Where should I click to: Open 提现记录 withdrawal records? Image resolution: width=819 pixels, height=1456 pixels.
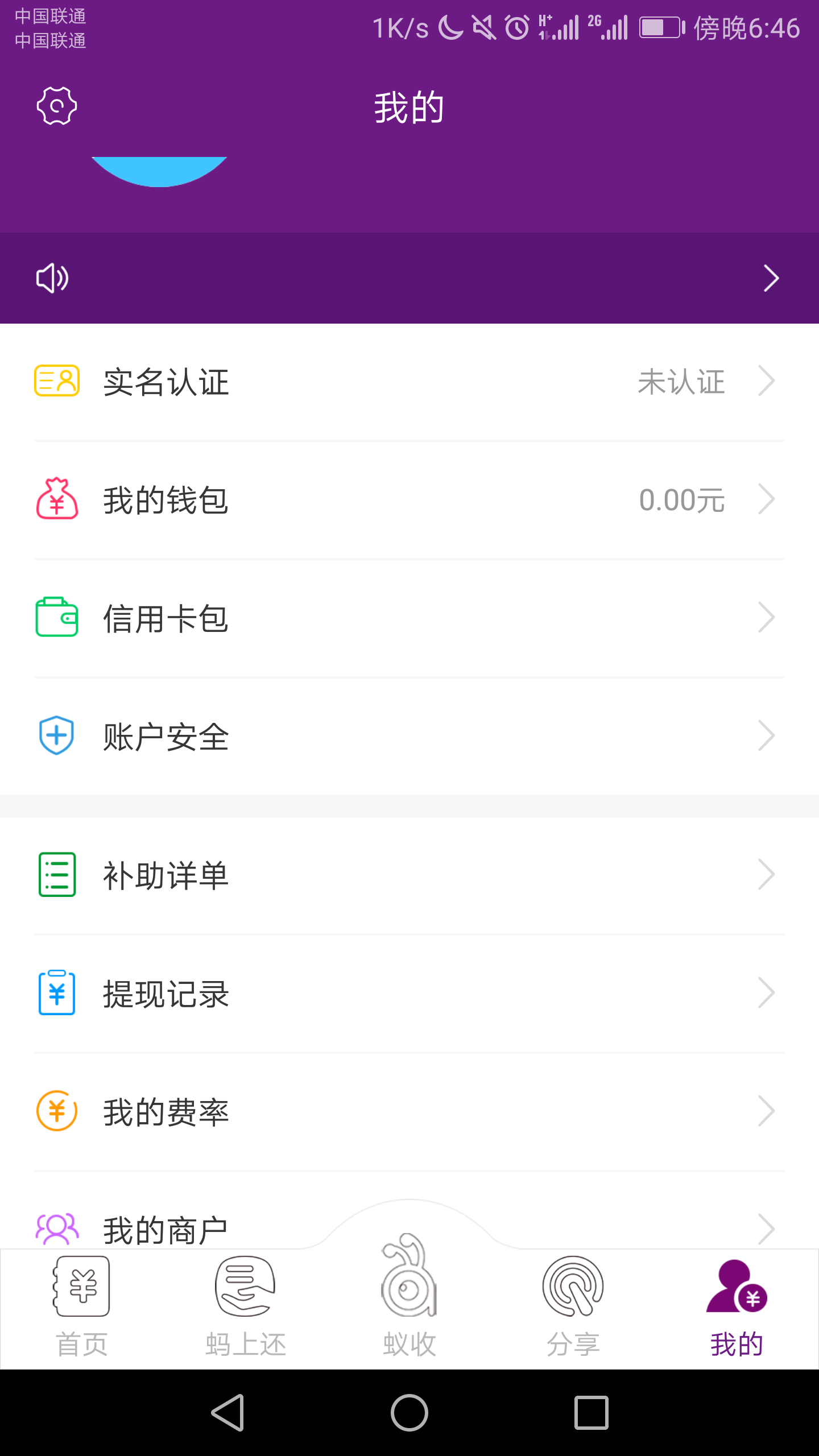(x=409, y=993)
